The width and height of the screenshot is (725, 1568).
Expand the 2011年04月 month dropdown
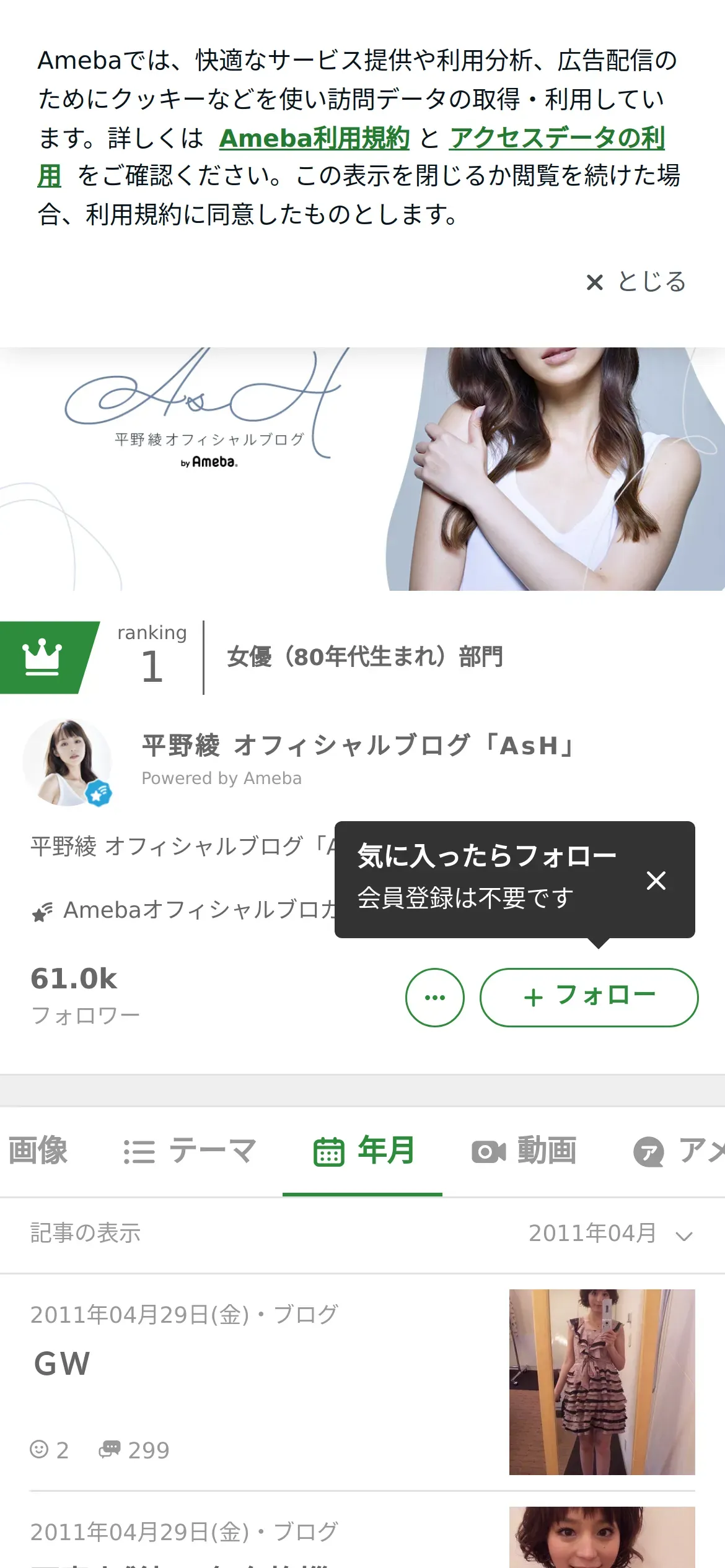[610, 1233]
